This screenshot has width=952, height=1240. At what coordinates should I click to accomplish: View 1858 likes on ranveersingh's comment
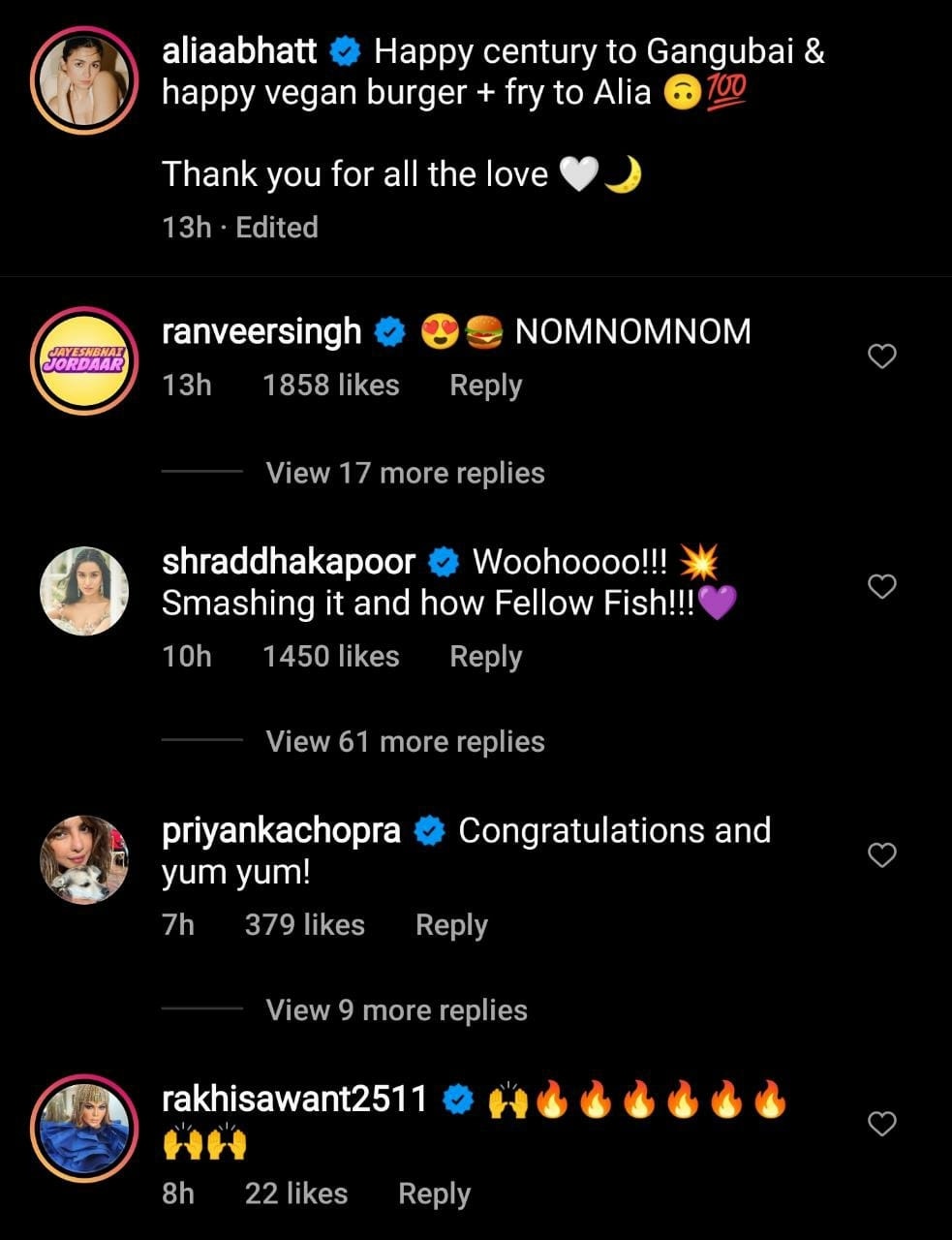coord(330,386)
